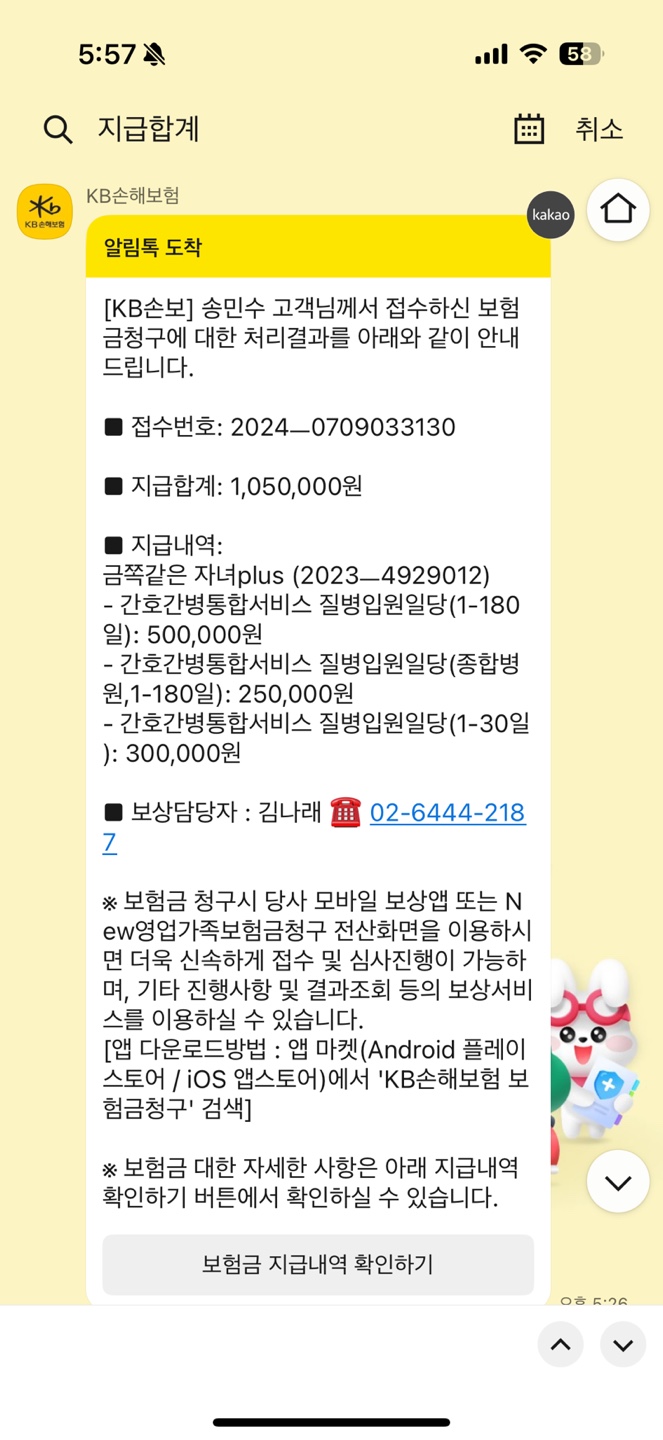Go to the previous search result
663x1440 pixels.
[560, 1345]
